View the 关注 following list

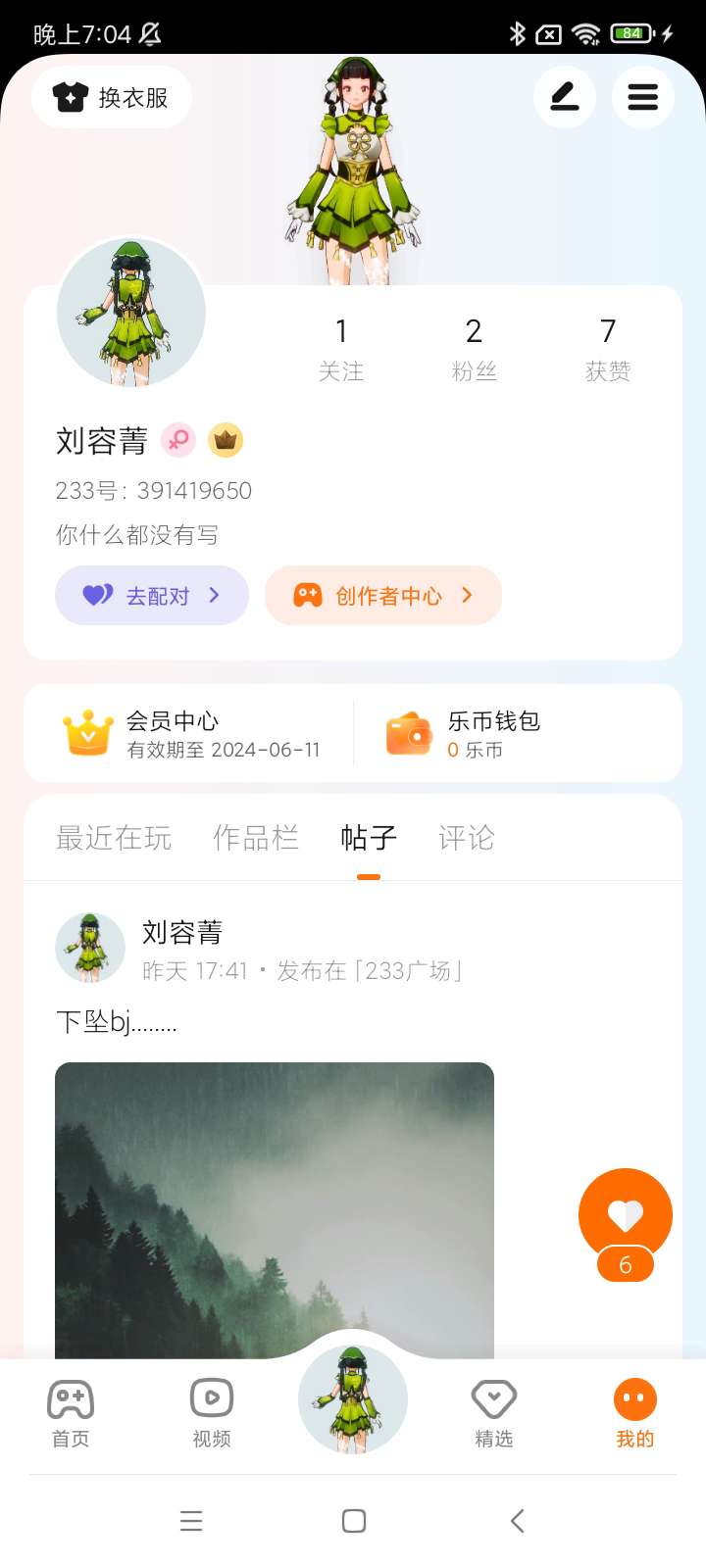pyautogui.click(x=341, y=349)
